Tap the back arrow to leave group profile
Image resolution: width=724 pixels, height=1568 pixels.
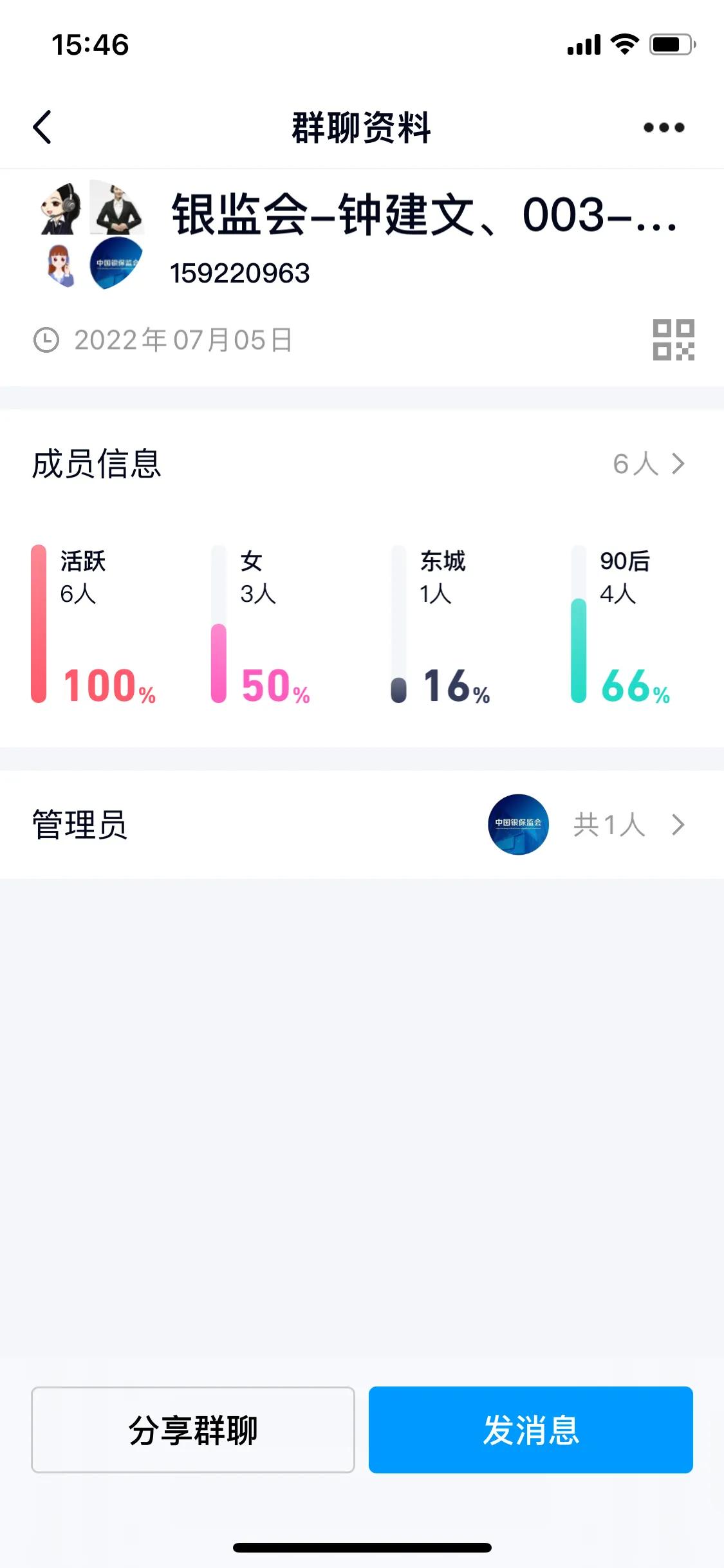(x=42, y=127)
